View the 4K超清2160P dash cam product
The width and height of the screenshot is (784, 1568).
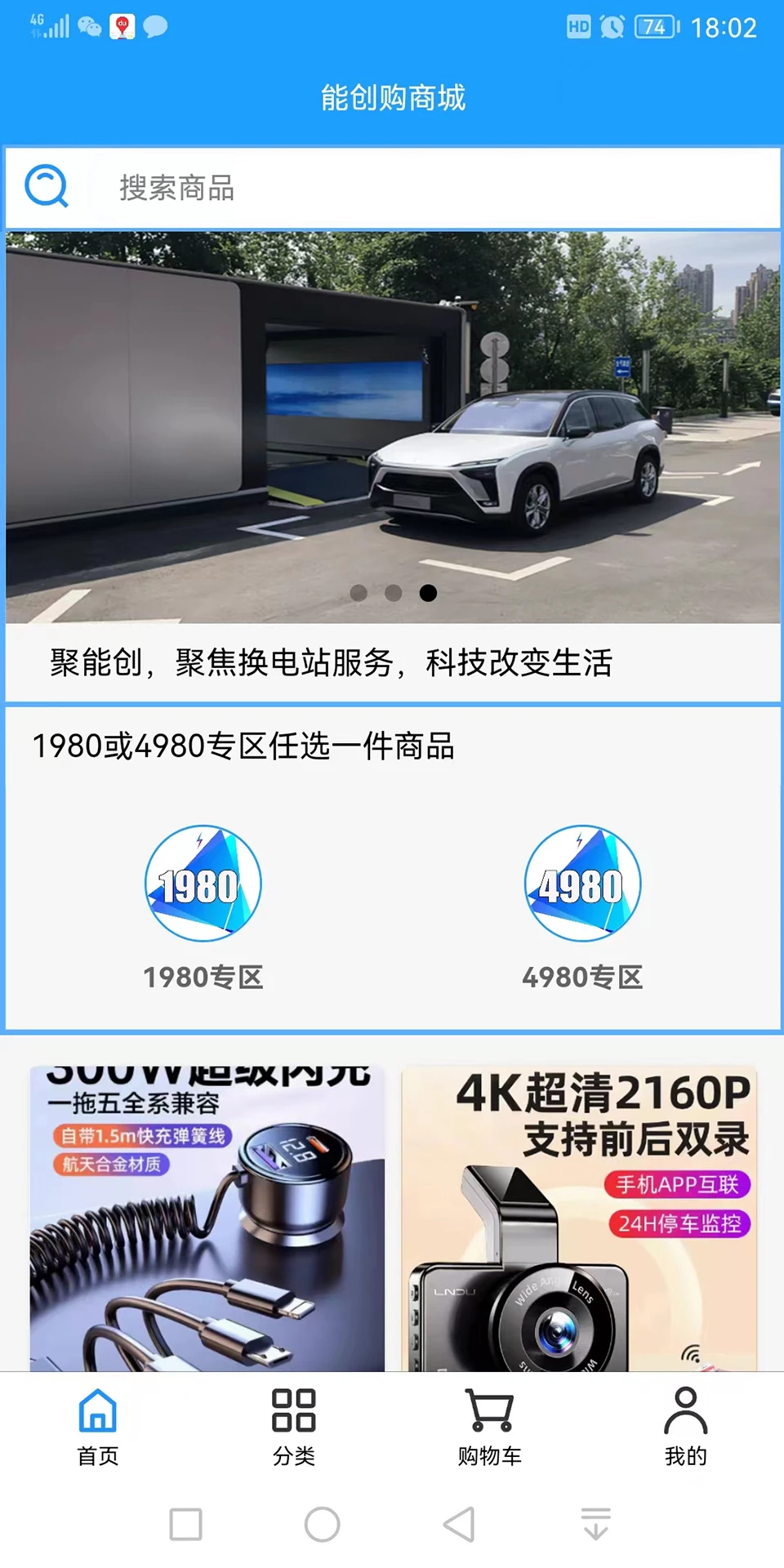pos(579,1218)
